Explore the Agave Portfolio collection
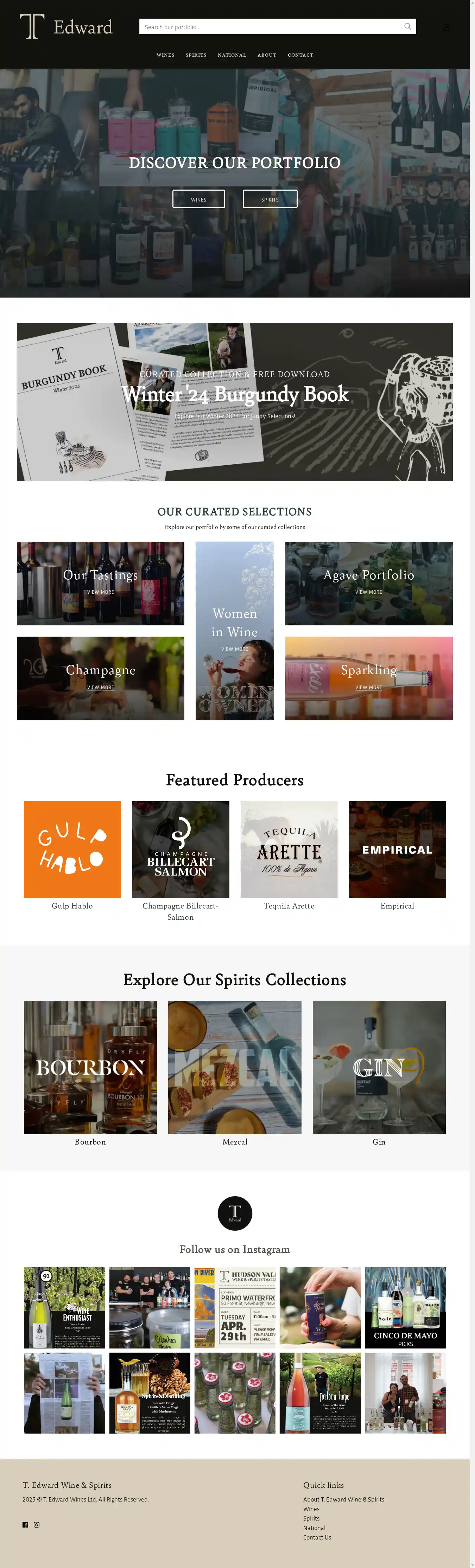Image resolution: width=475 pixels, height=1568 pixels. tap(368, 582)
